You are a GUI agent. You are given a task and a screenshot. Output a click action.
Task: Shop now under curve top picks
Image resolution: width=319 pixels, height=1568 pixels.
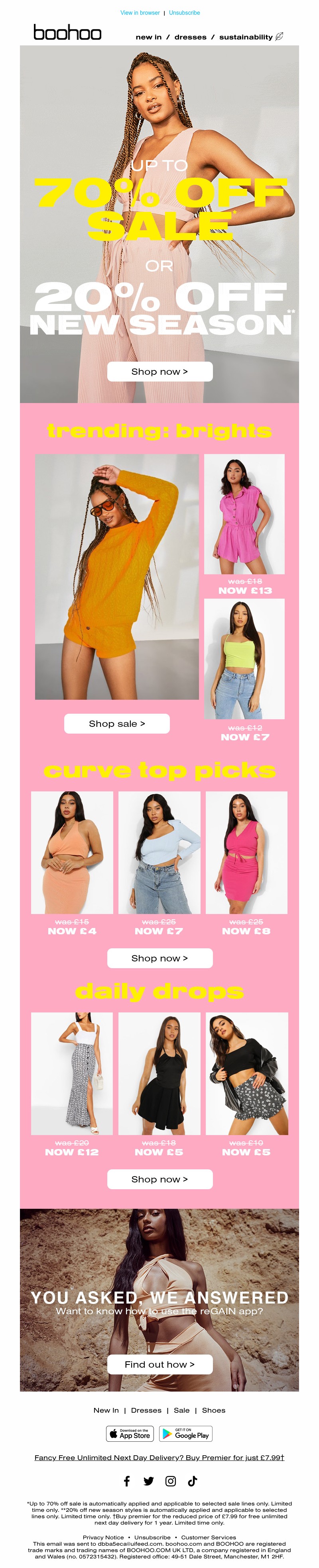click(160, 957)
